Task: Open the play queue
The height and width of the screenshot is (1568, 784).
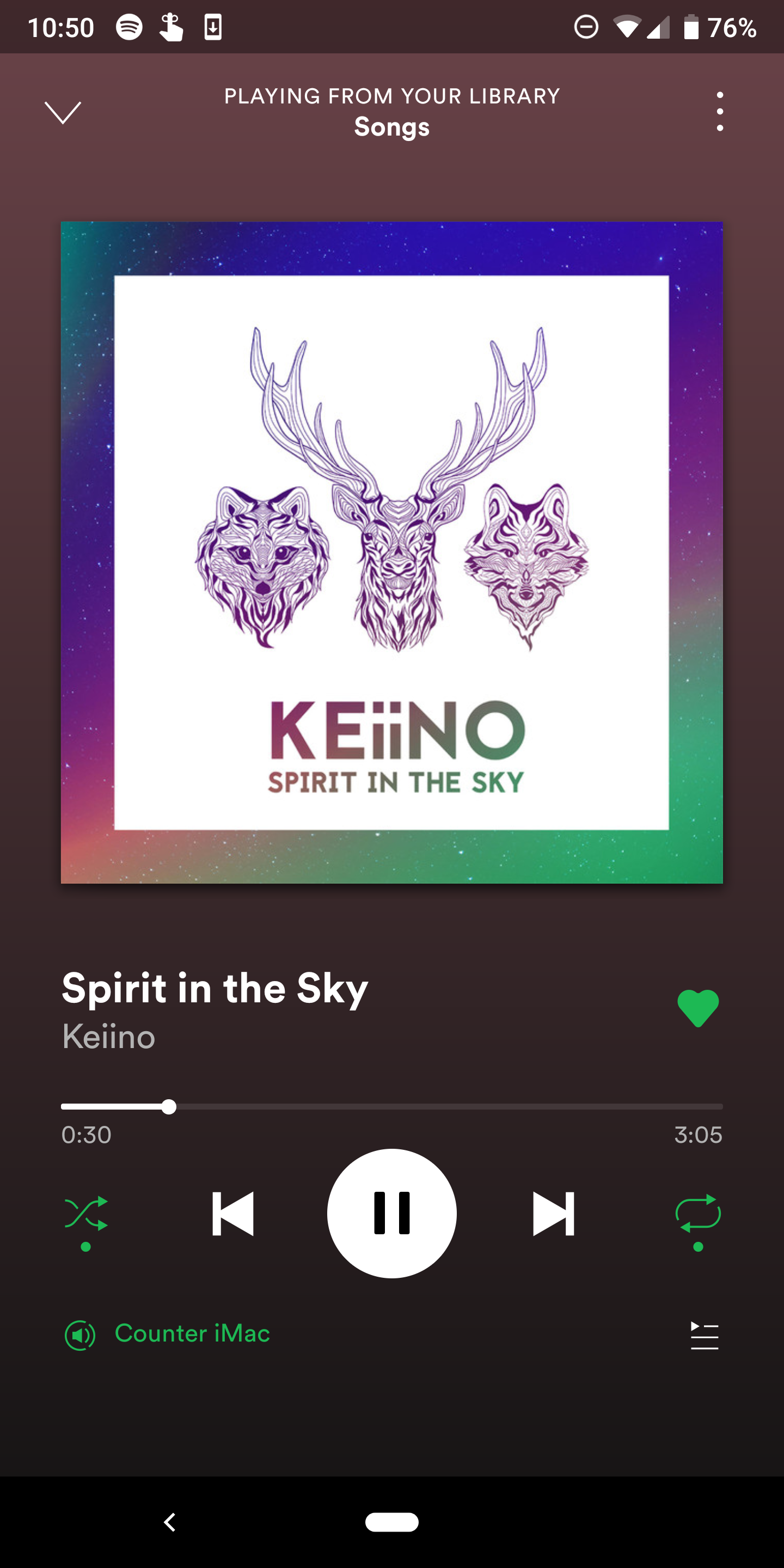Action: 705,1336
